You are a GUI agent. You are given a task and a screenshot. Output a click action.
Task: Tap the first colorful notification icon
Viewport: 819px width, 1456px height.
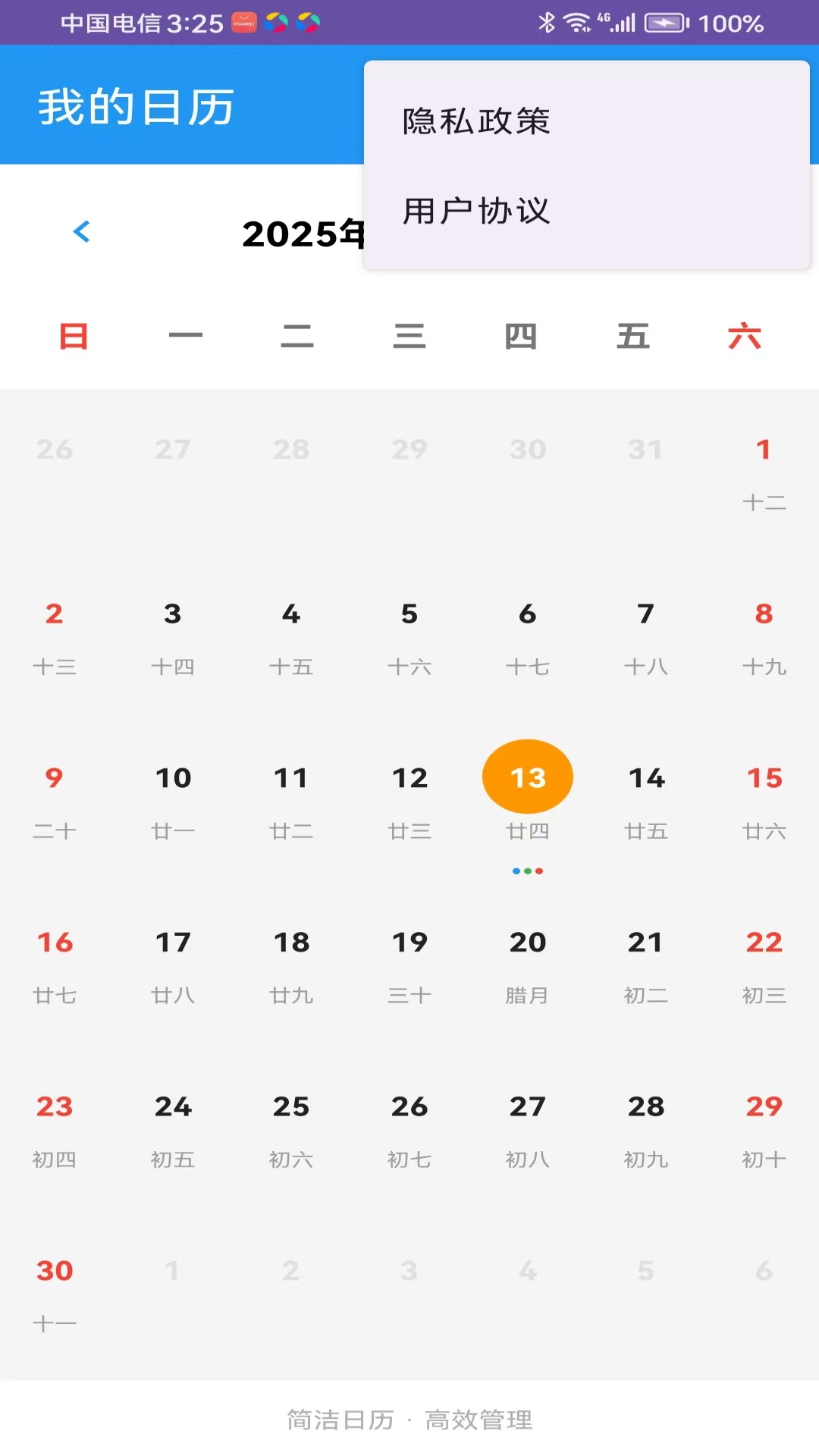pyautogui.click(x=275, y=23)
